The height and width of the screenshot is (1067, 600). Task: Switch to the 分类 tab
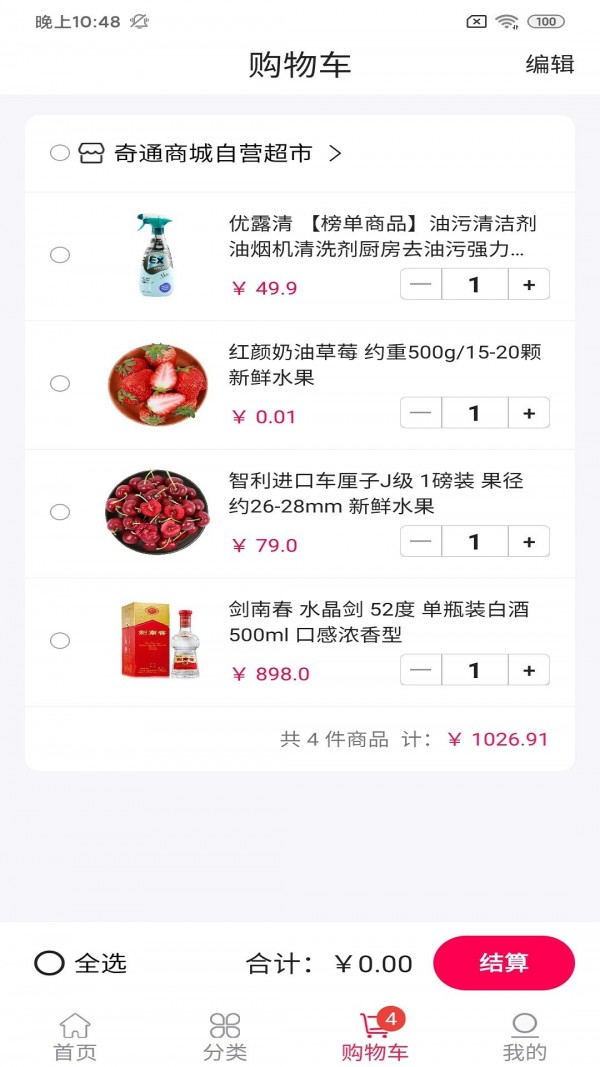(225, 1036)
